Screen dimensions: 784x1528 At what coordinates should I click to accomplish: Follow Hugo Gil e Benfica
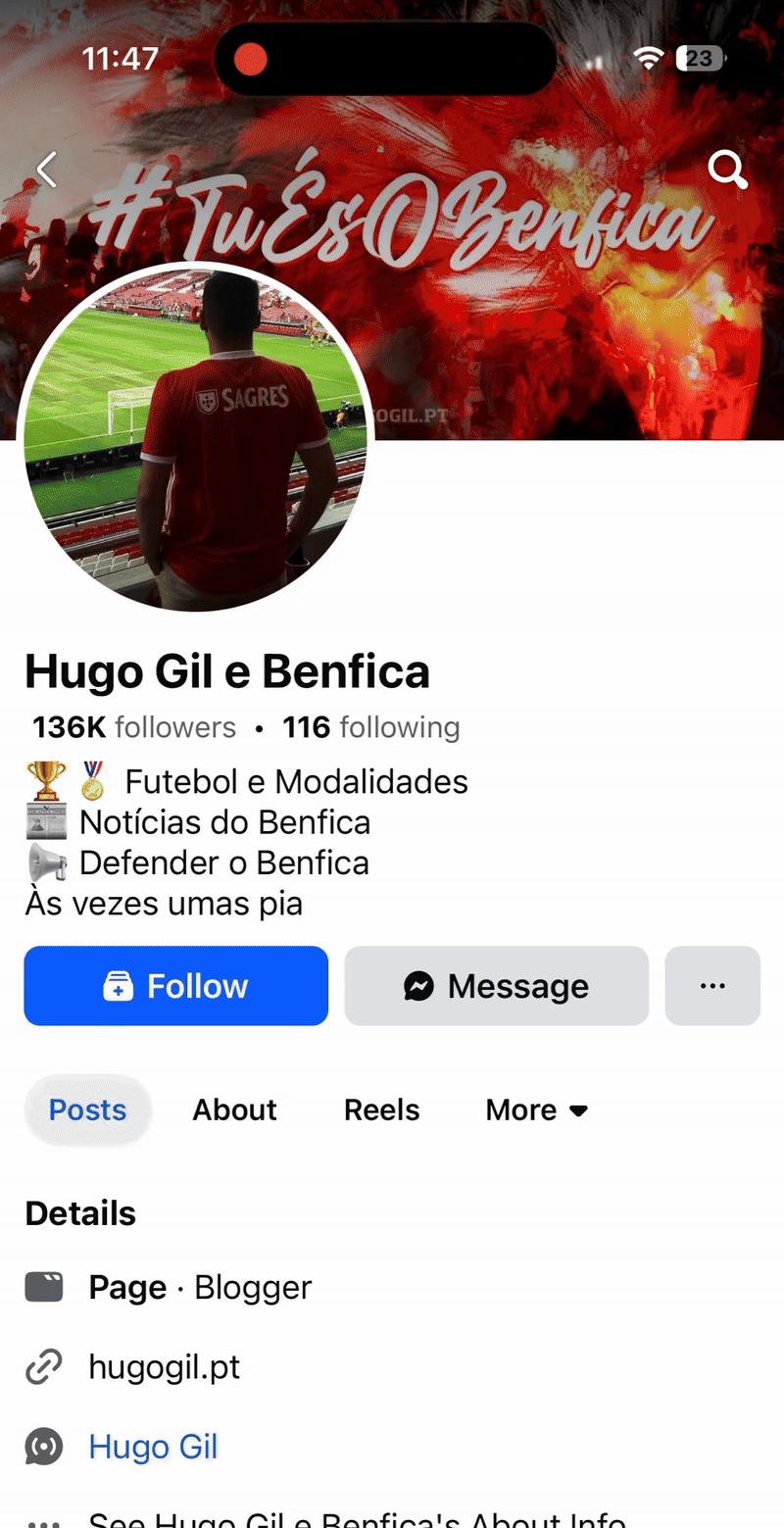(x=176, y=986)
